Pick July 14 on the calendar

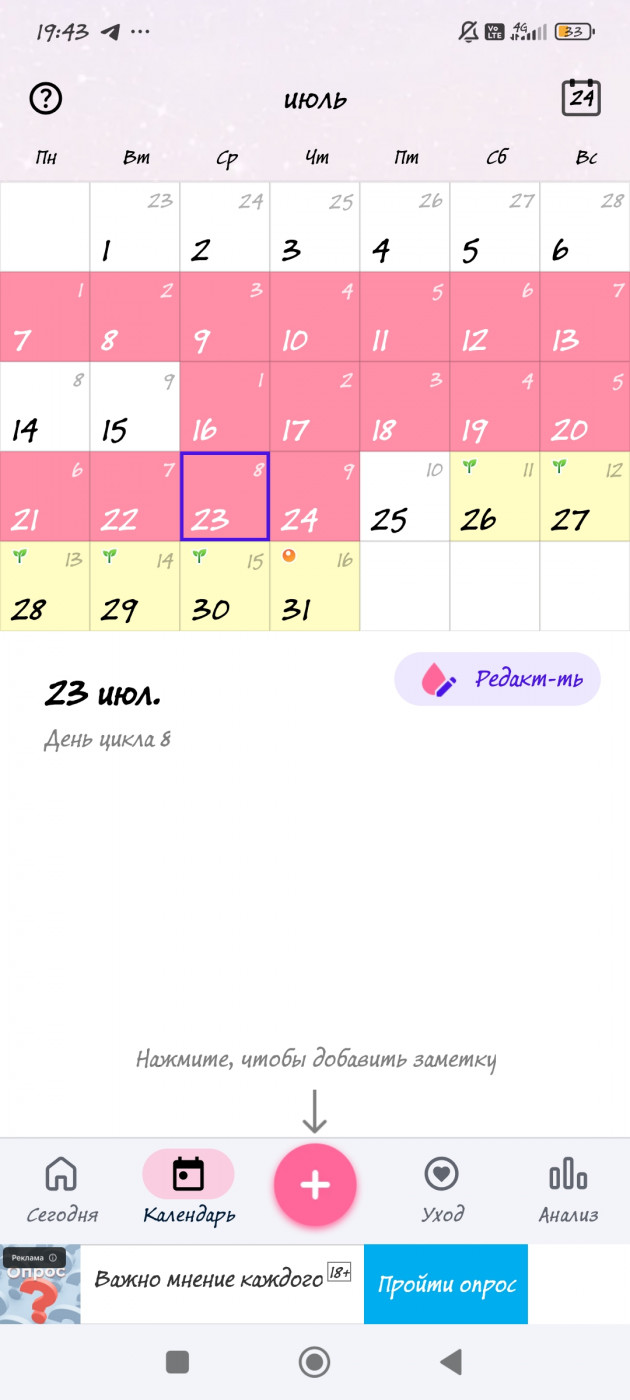coord(45,406)
